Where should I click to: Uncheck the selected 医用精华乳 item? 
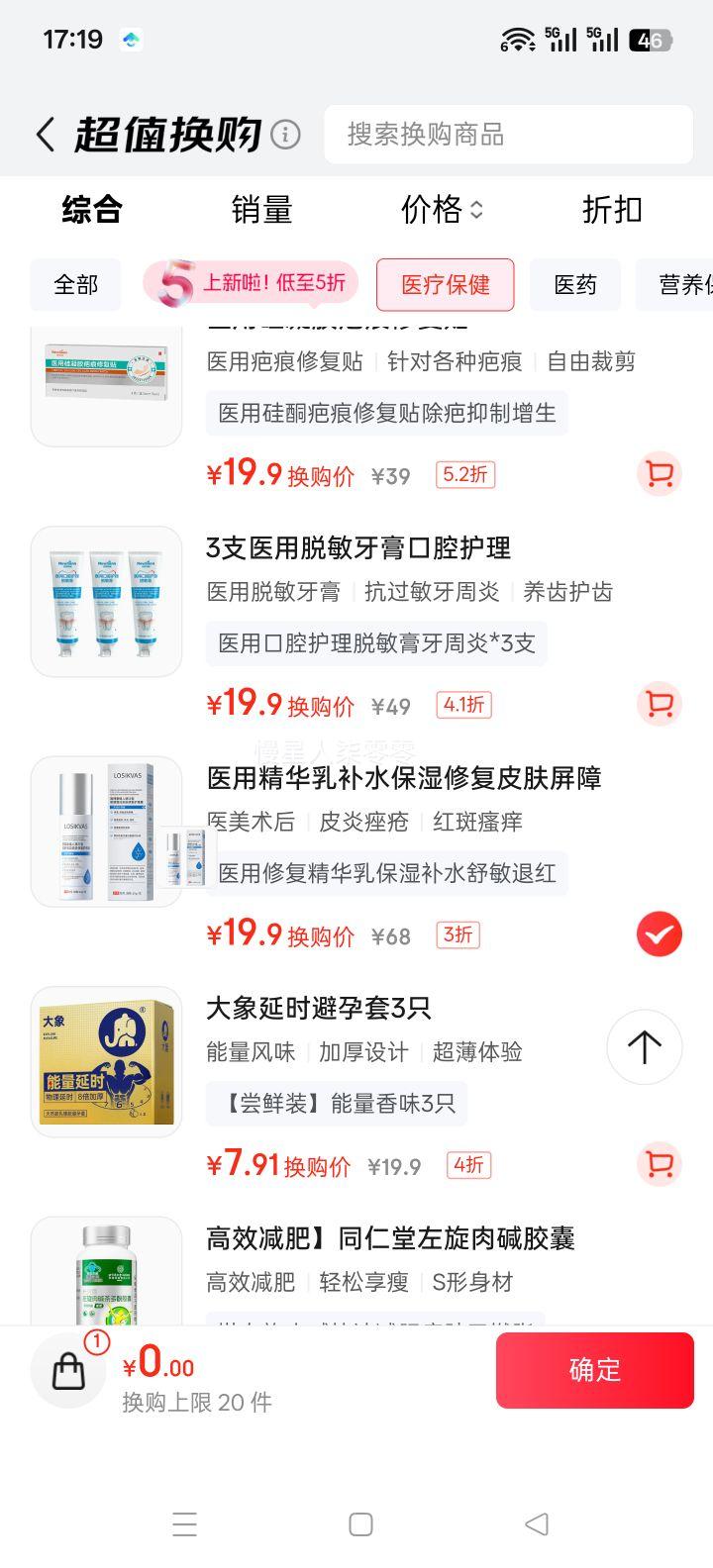[x=660, y=933]
